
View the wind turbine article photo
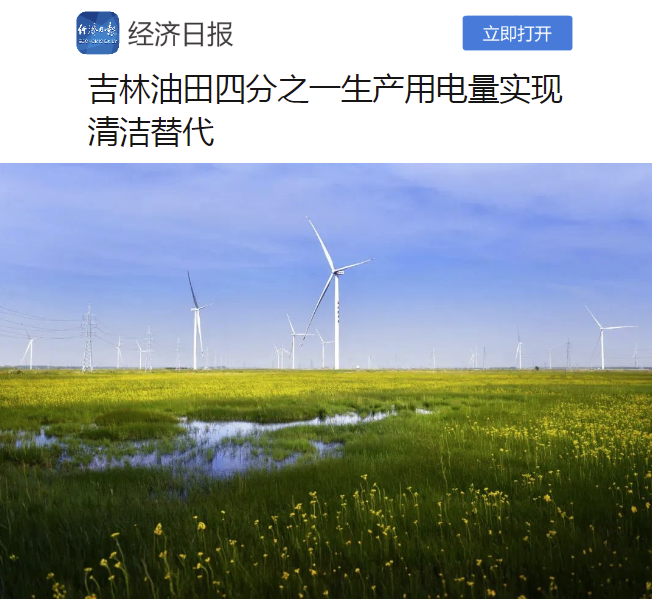click(x=326, y=380)
